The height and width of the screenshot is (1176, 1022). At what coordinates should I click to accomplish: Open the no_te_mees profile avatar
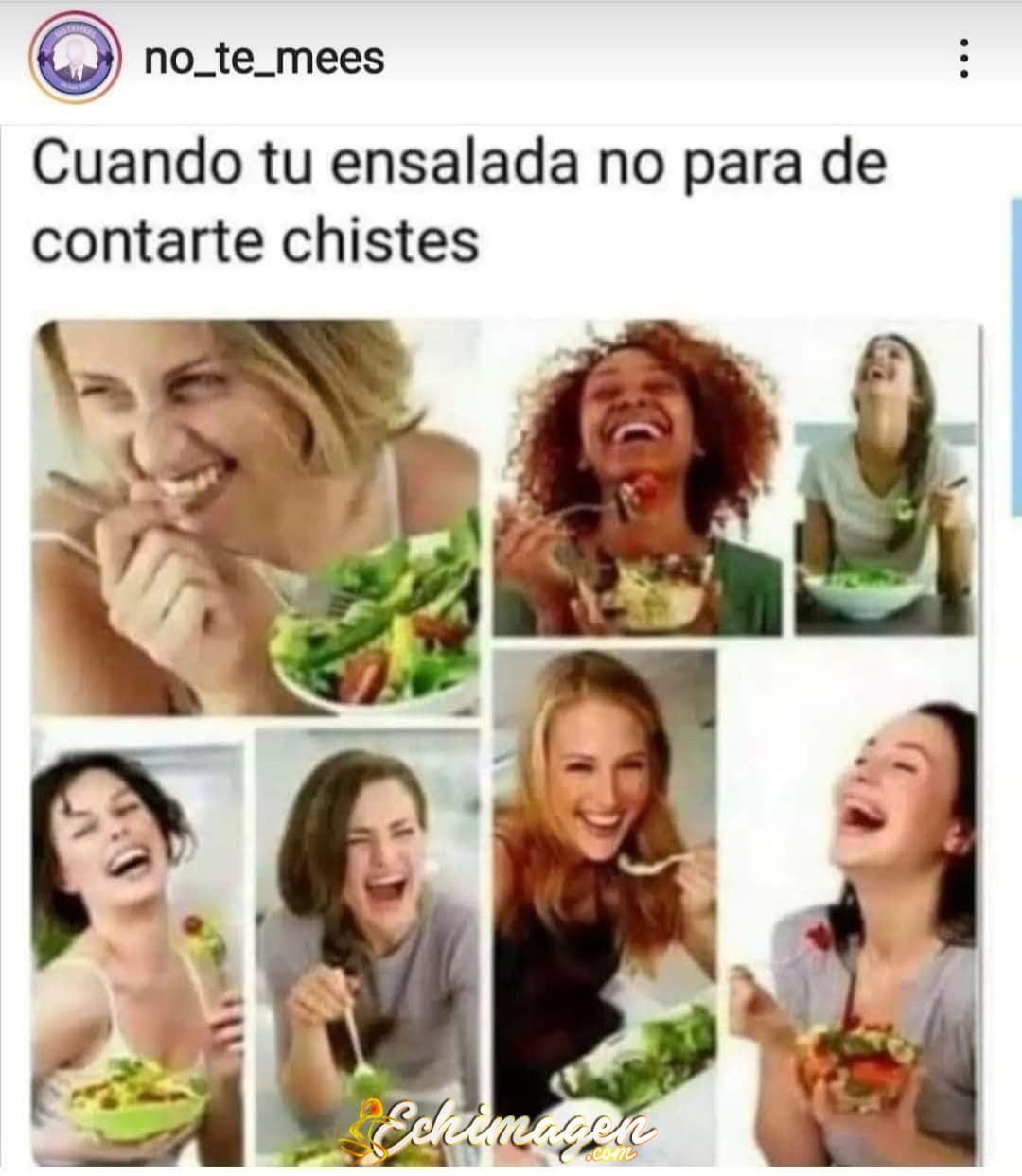point(75,58)
